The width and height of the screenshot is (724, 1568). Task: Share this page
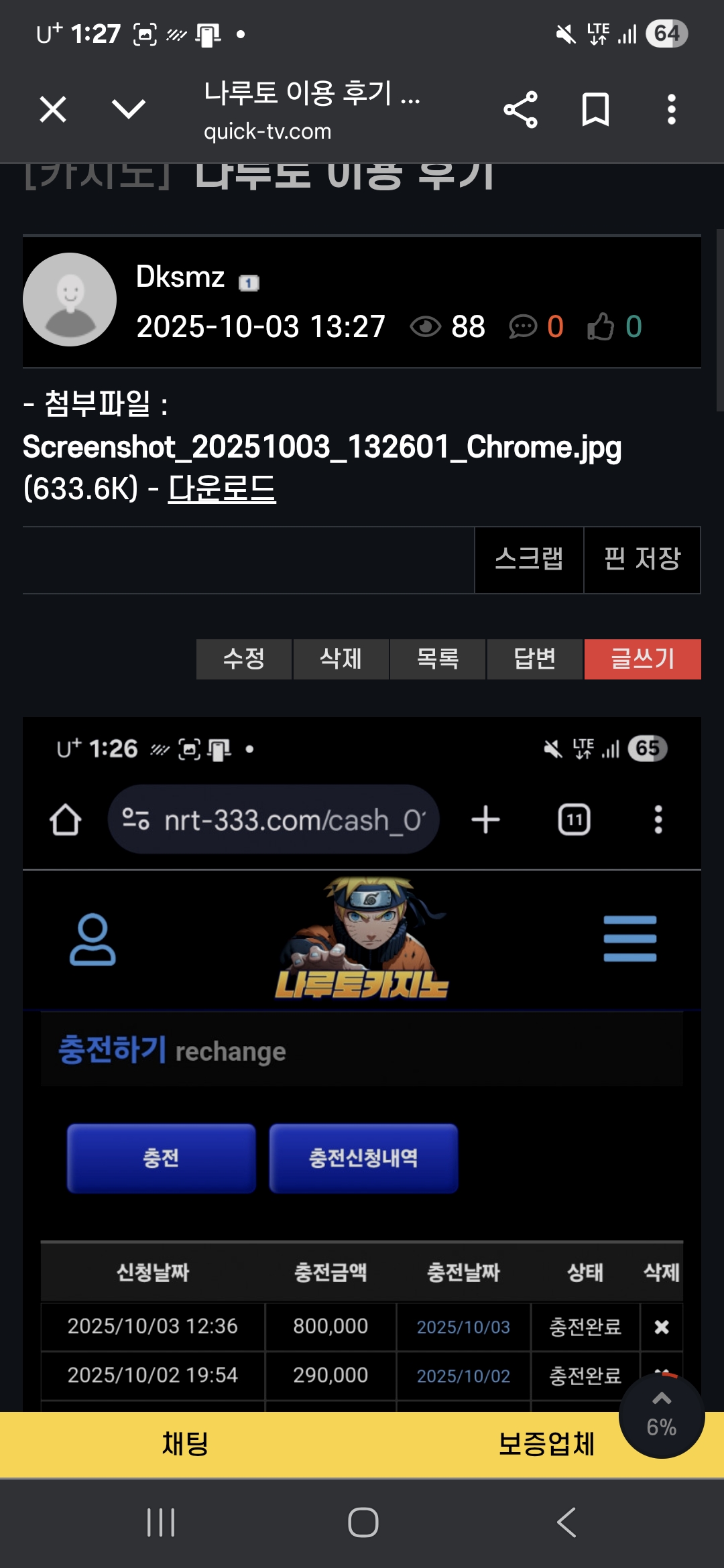(x=520, y=109)
